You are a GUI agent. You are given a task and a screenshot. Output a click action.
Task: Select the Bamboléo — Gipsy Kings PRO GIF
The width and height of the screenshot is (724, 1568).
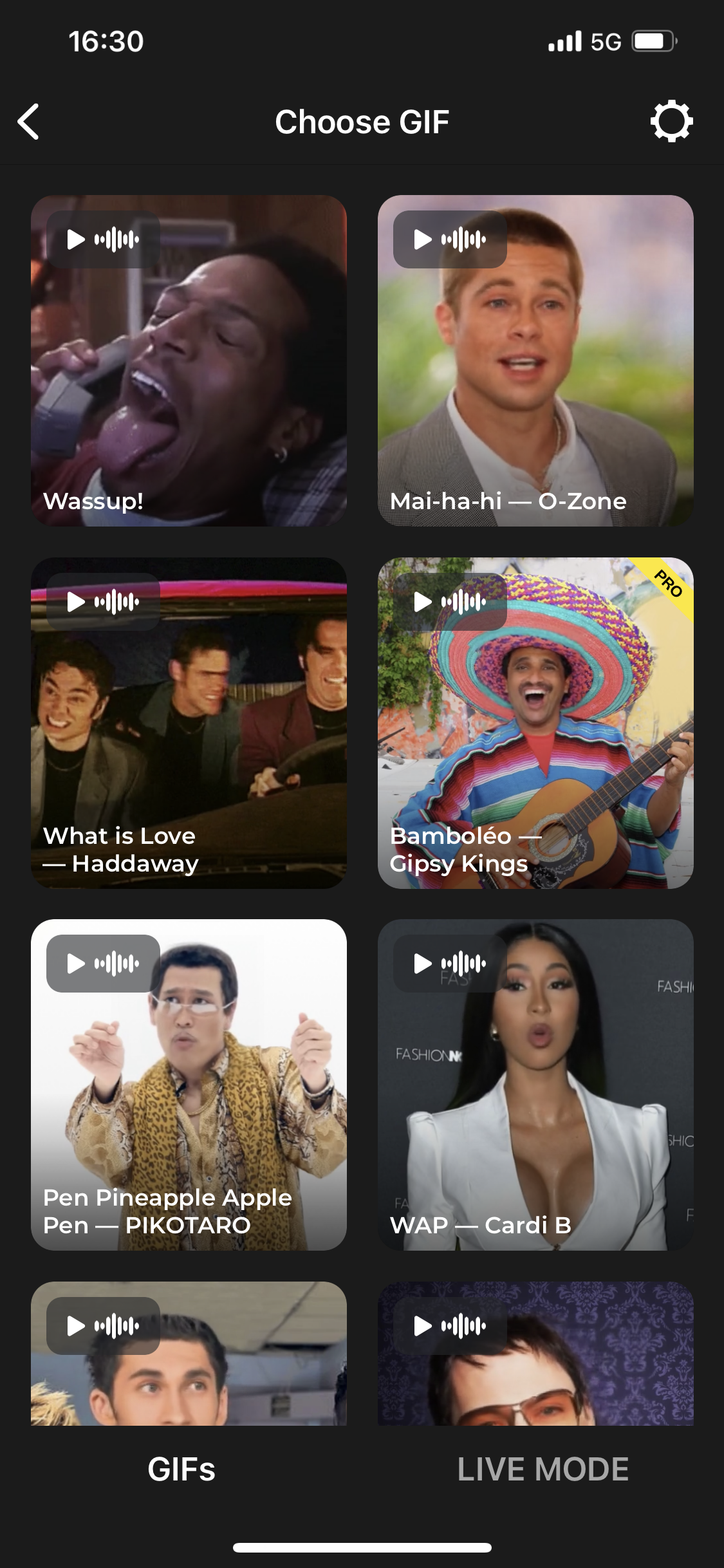[x=535, y=740]
